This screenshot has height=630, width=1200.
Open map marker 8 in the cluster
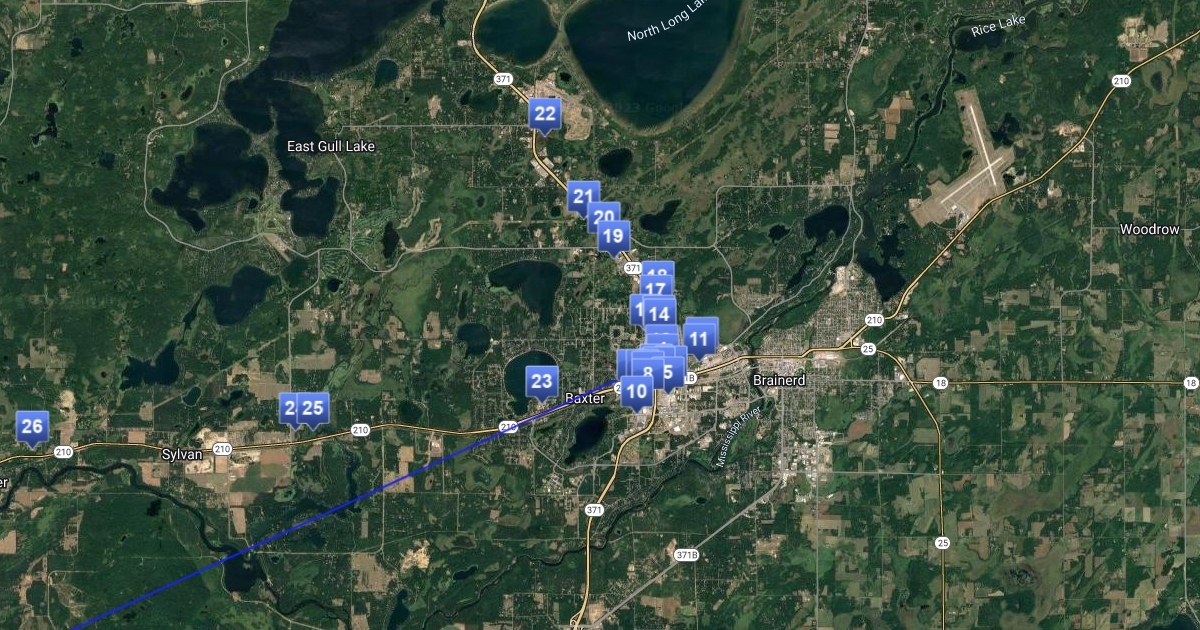tap(648, 373)
